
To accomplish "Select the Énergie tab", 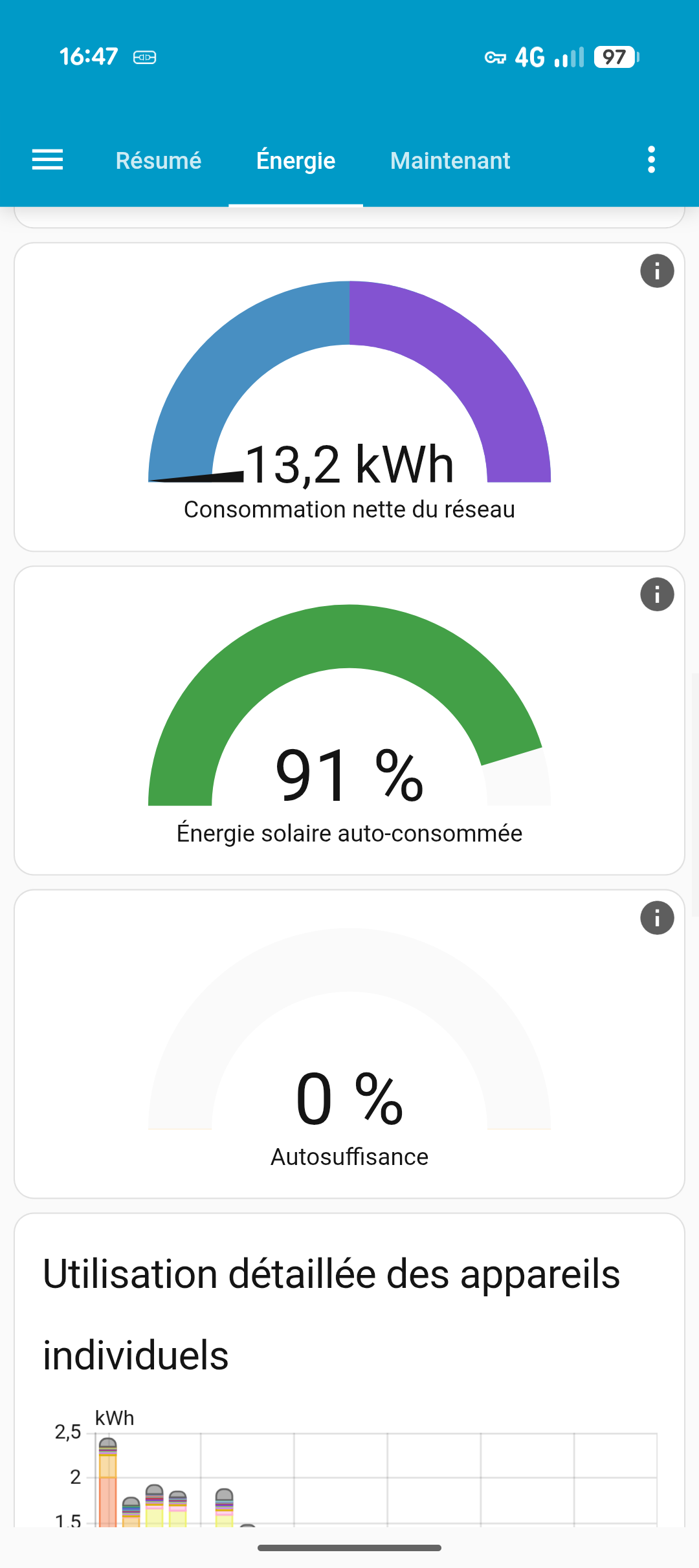I will click(x=296, y=160).
